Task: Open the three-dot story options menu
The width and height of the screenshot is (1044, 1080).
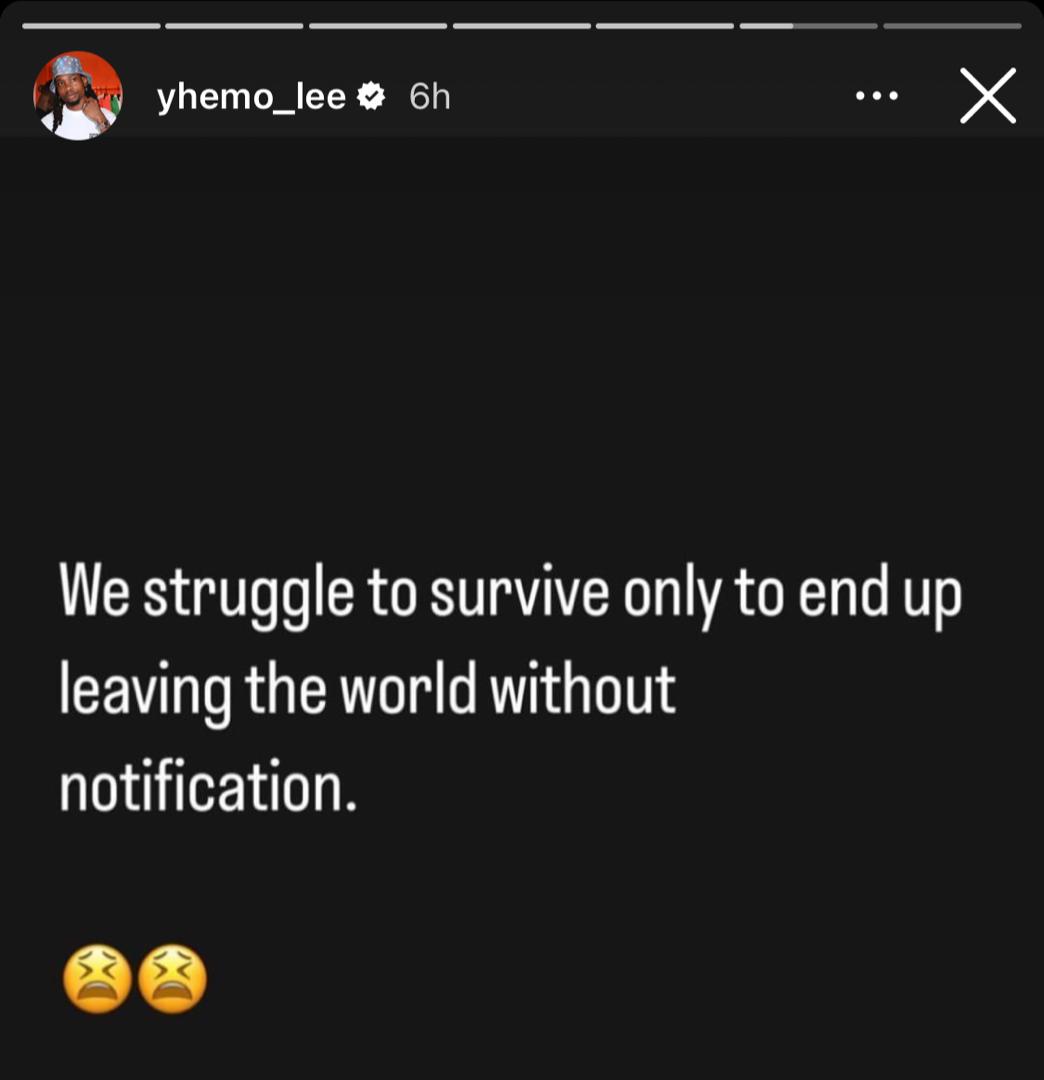Action: (x=877, y=97)
